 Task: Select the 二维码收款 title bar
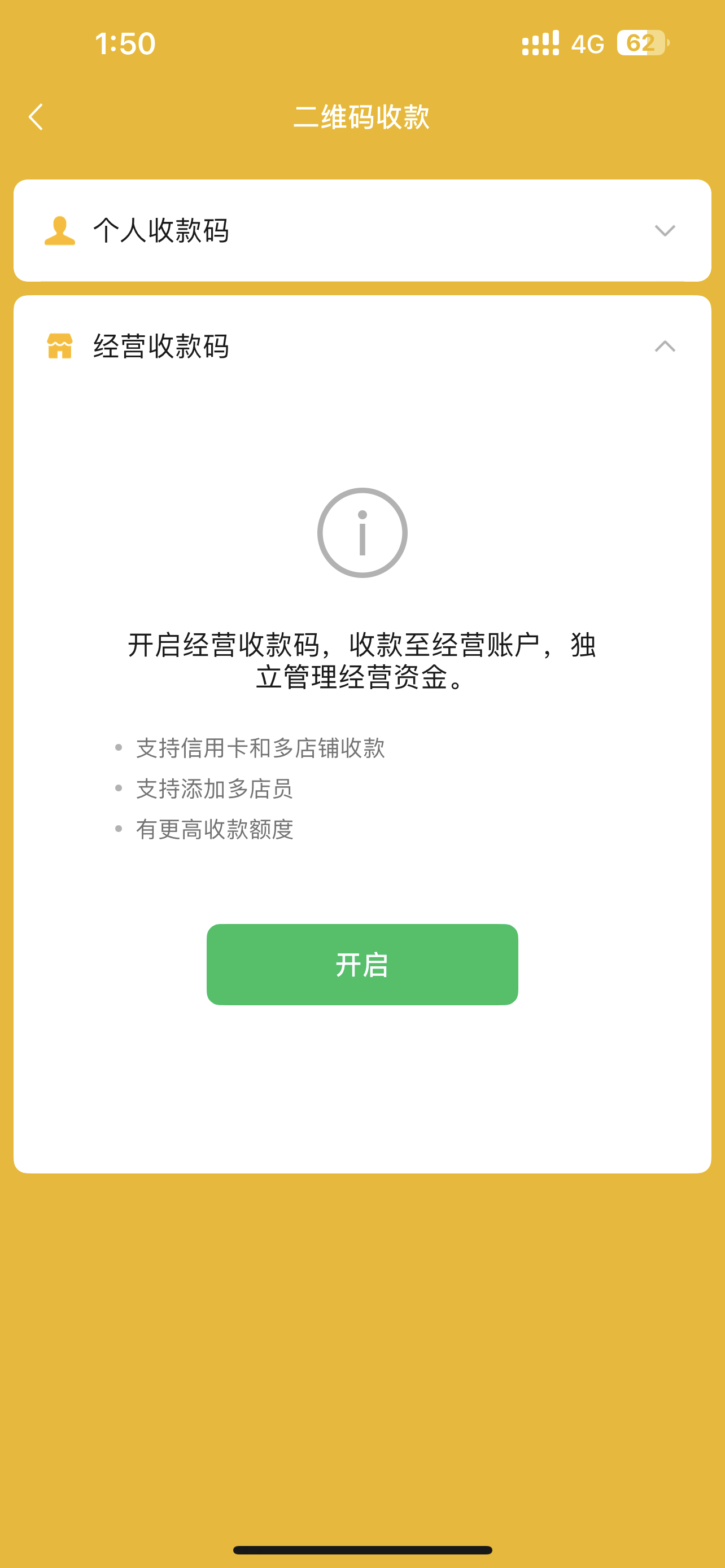click(x=362, y=117)
